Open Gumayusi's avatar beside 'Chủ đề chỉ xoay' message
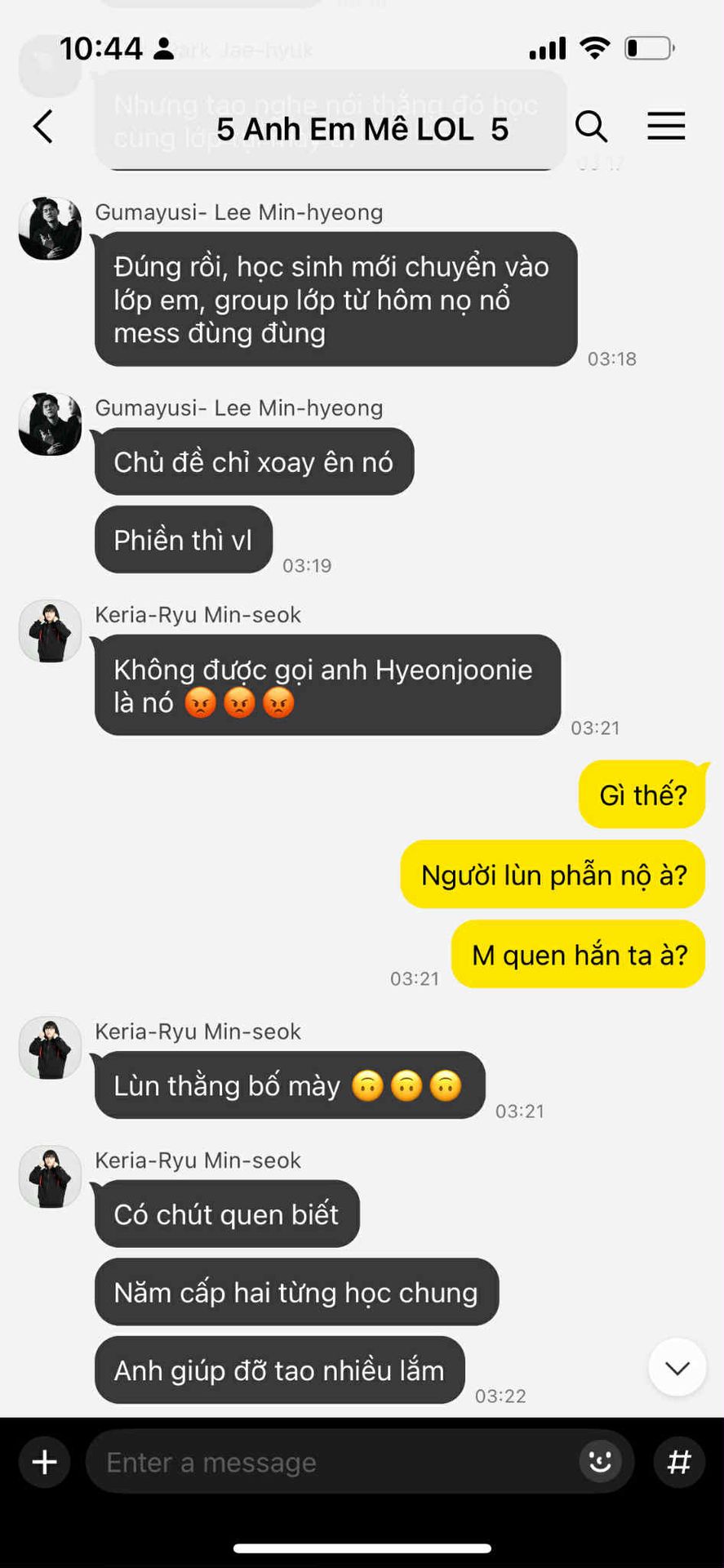724x1568 pixels. pos(51,425)
